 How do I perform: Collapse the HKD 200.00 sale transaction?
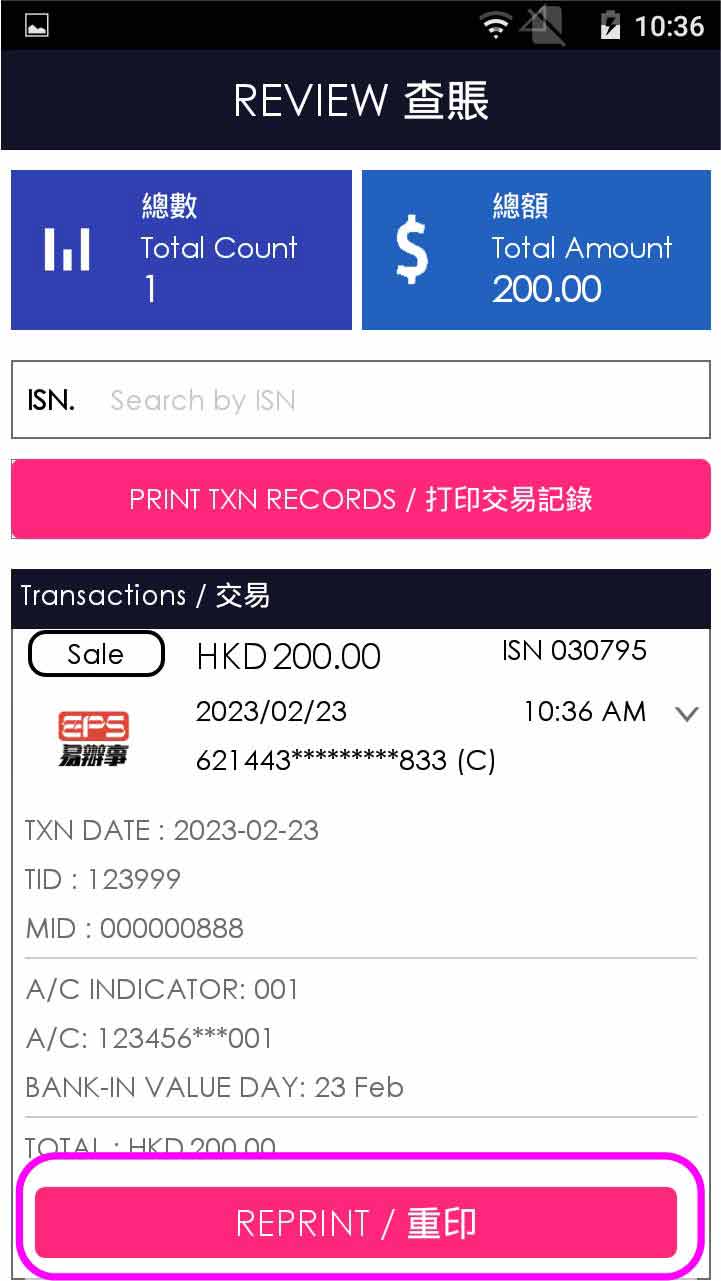686,714
